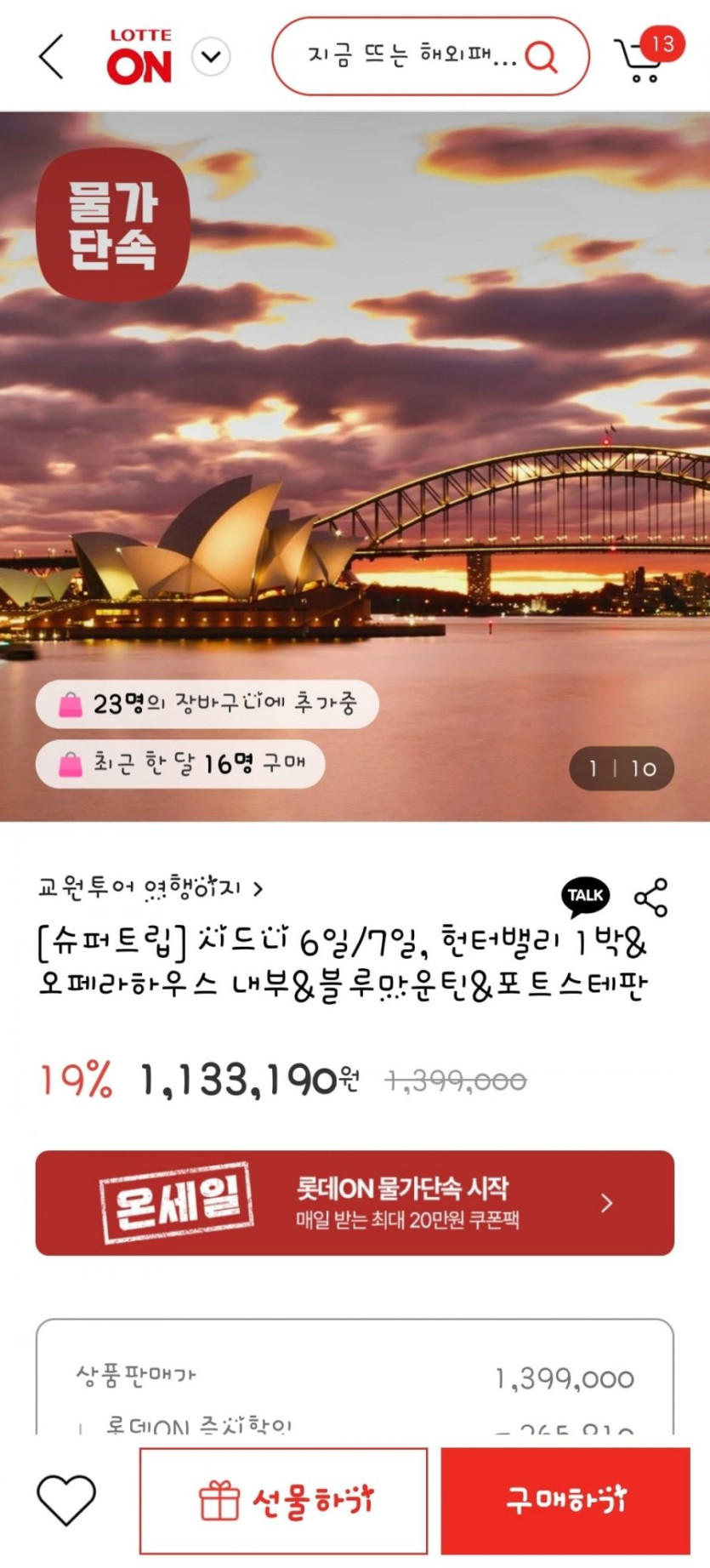Open the Sydney Opera House product image
Viewport: 710px width, 1568px height.
(355, 466)
